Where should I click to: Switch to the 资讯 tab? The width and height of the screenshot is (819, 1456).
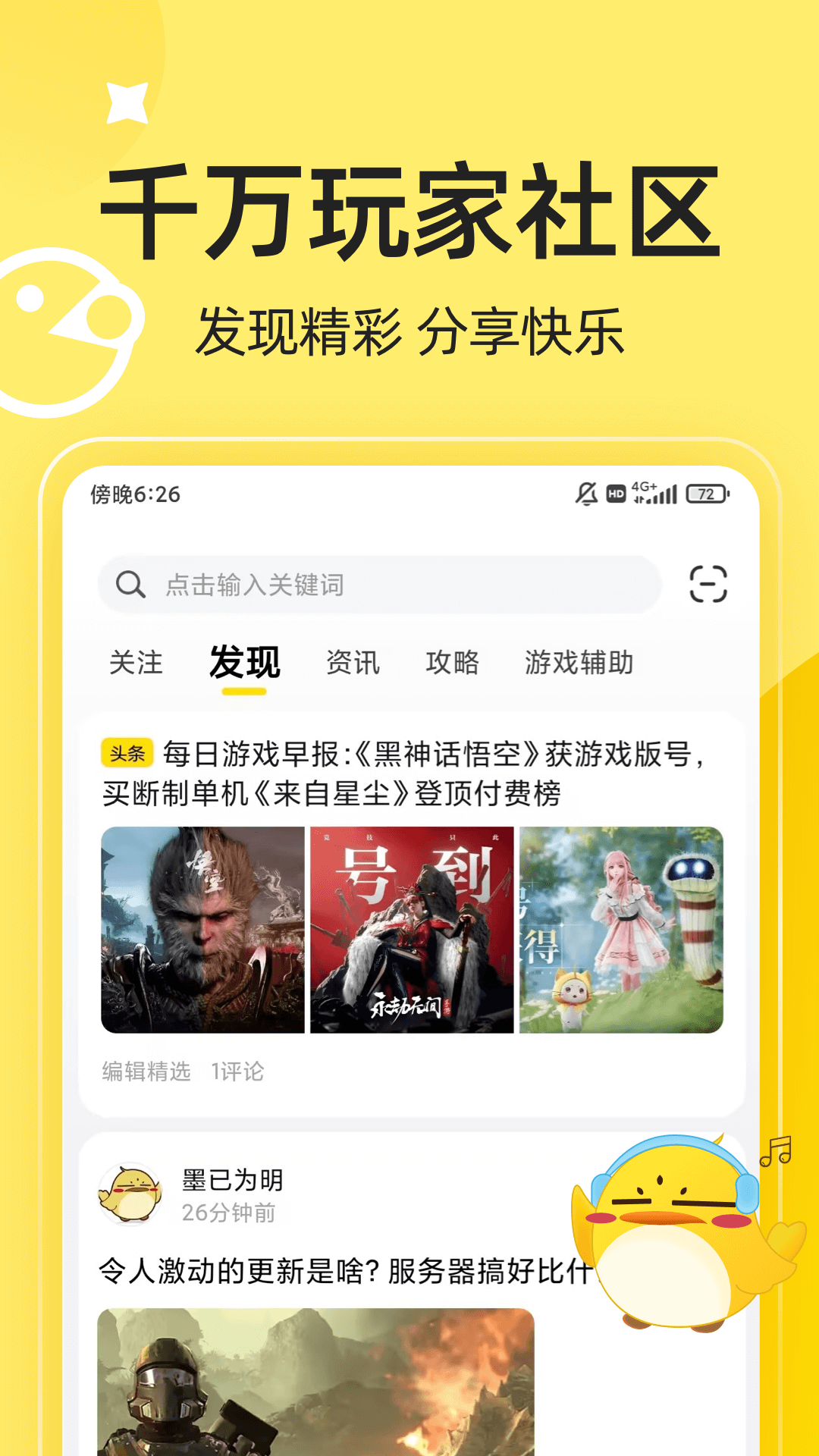353,661
